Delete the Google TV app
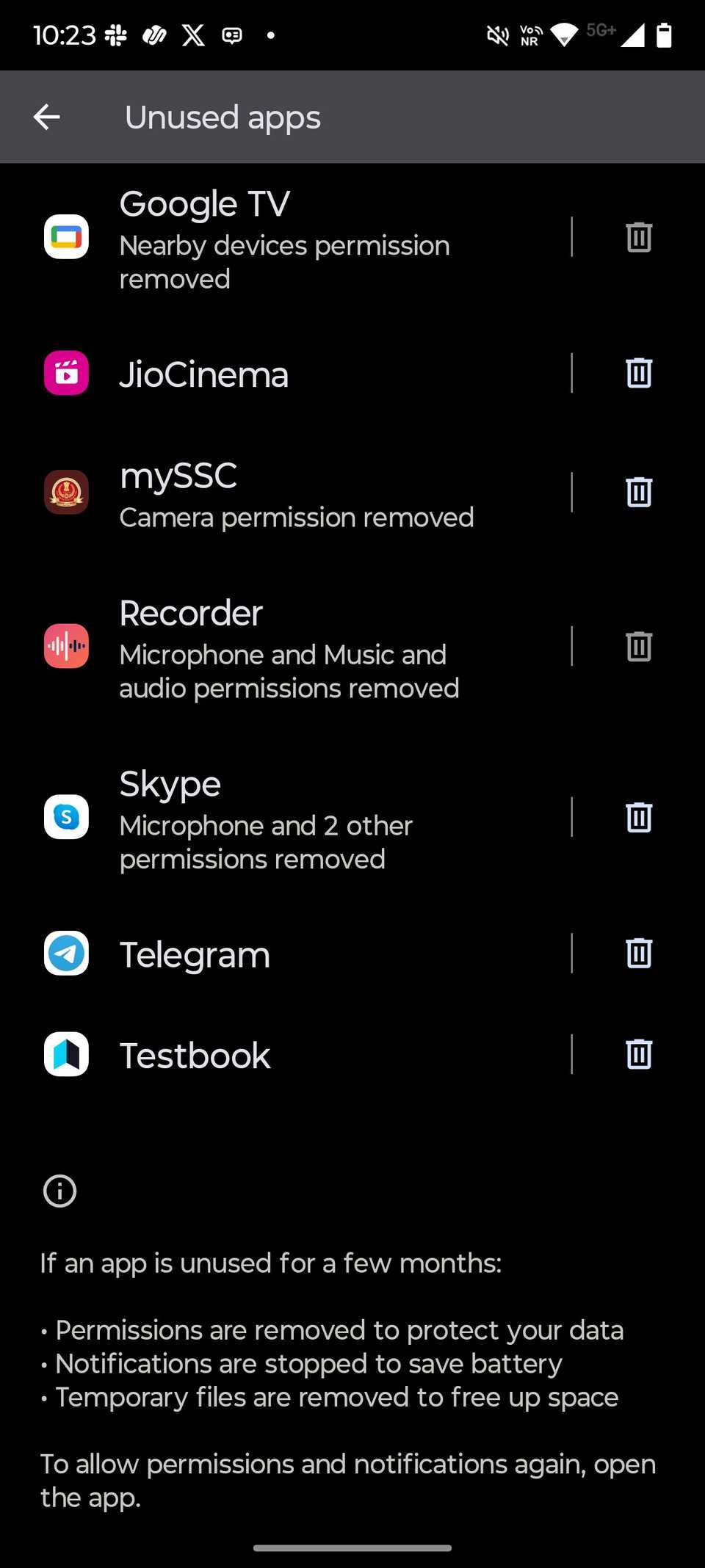The image size is (705, 1568). (x=637, y=236)
